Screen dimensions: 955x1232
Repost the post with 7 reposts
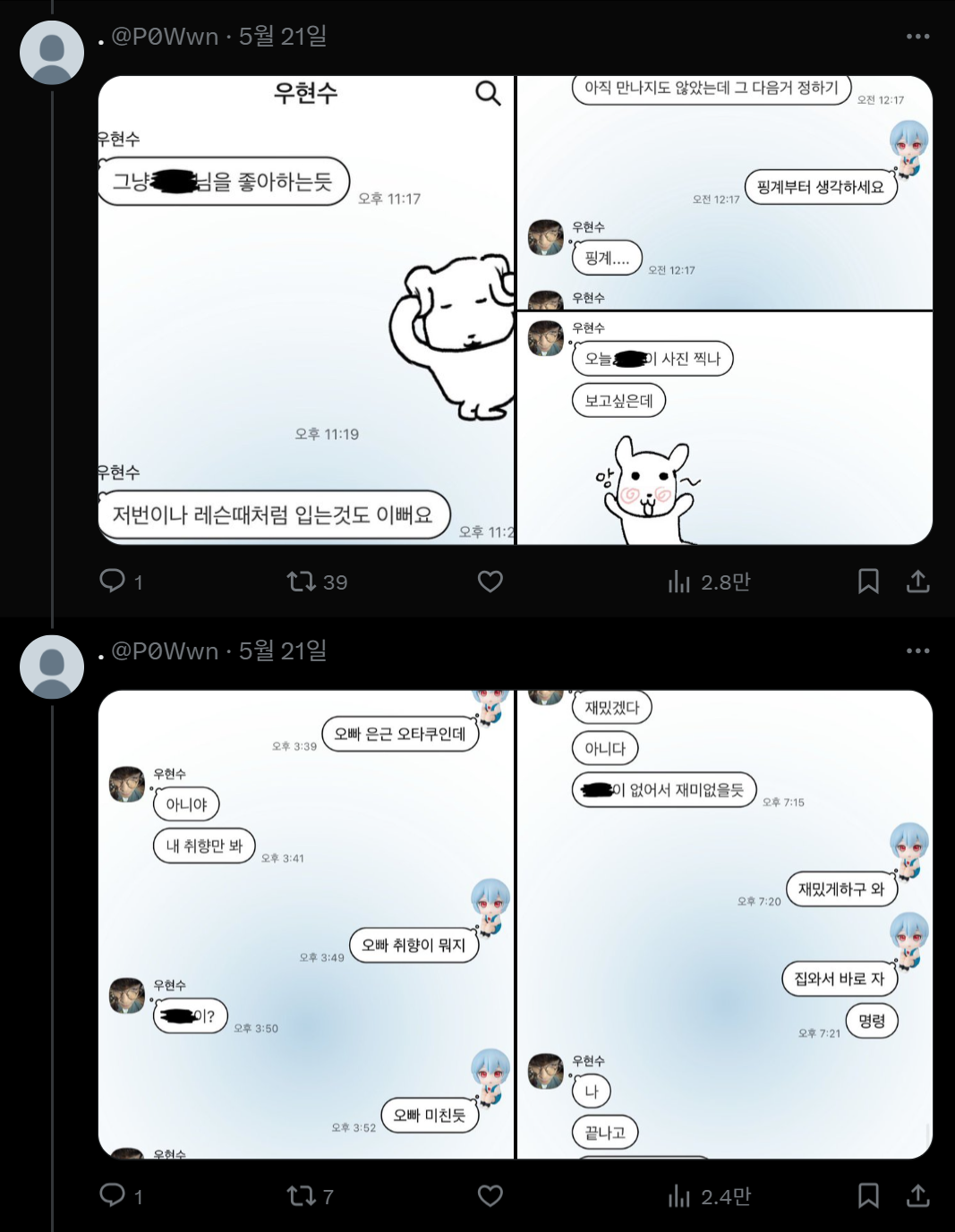302,1195
